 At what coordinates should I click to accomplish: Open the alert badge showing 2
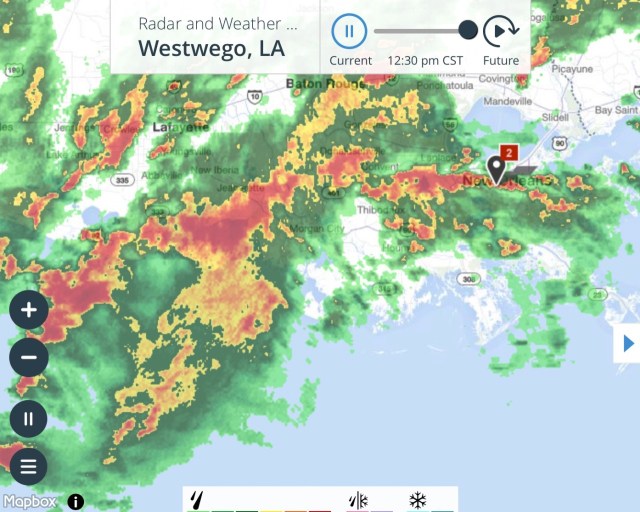tap(508, 153)
